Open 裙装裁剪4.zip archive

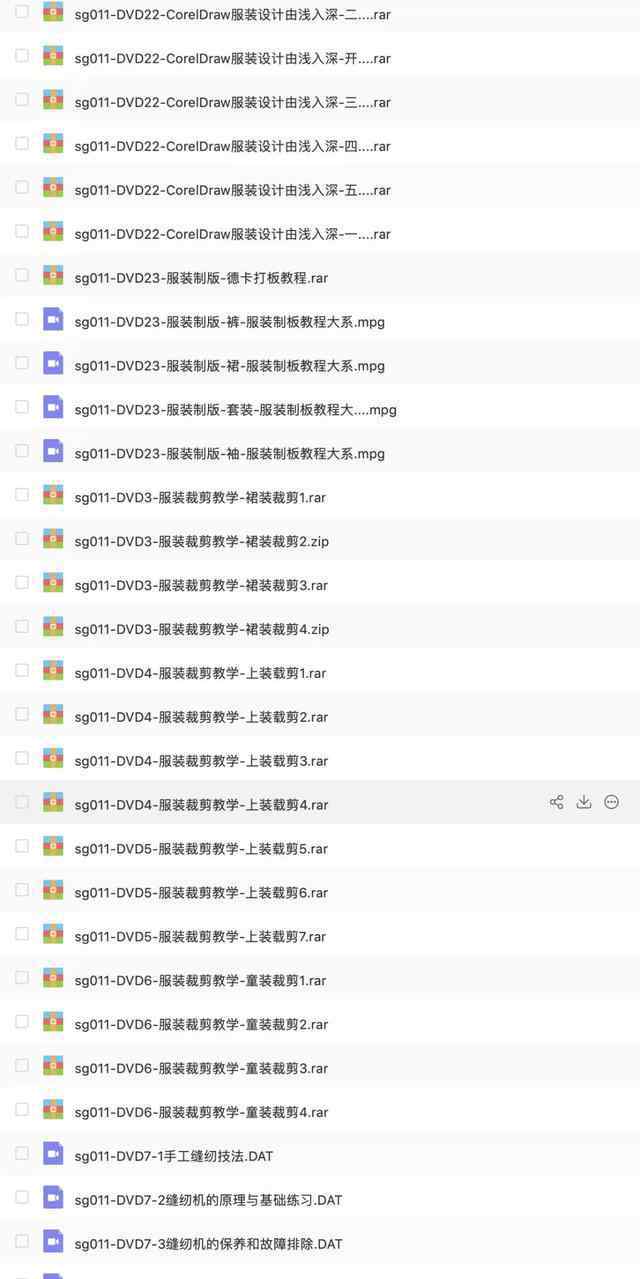coord(201,629)
